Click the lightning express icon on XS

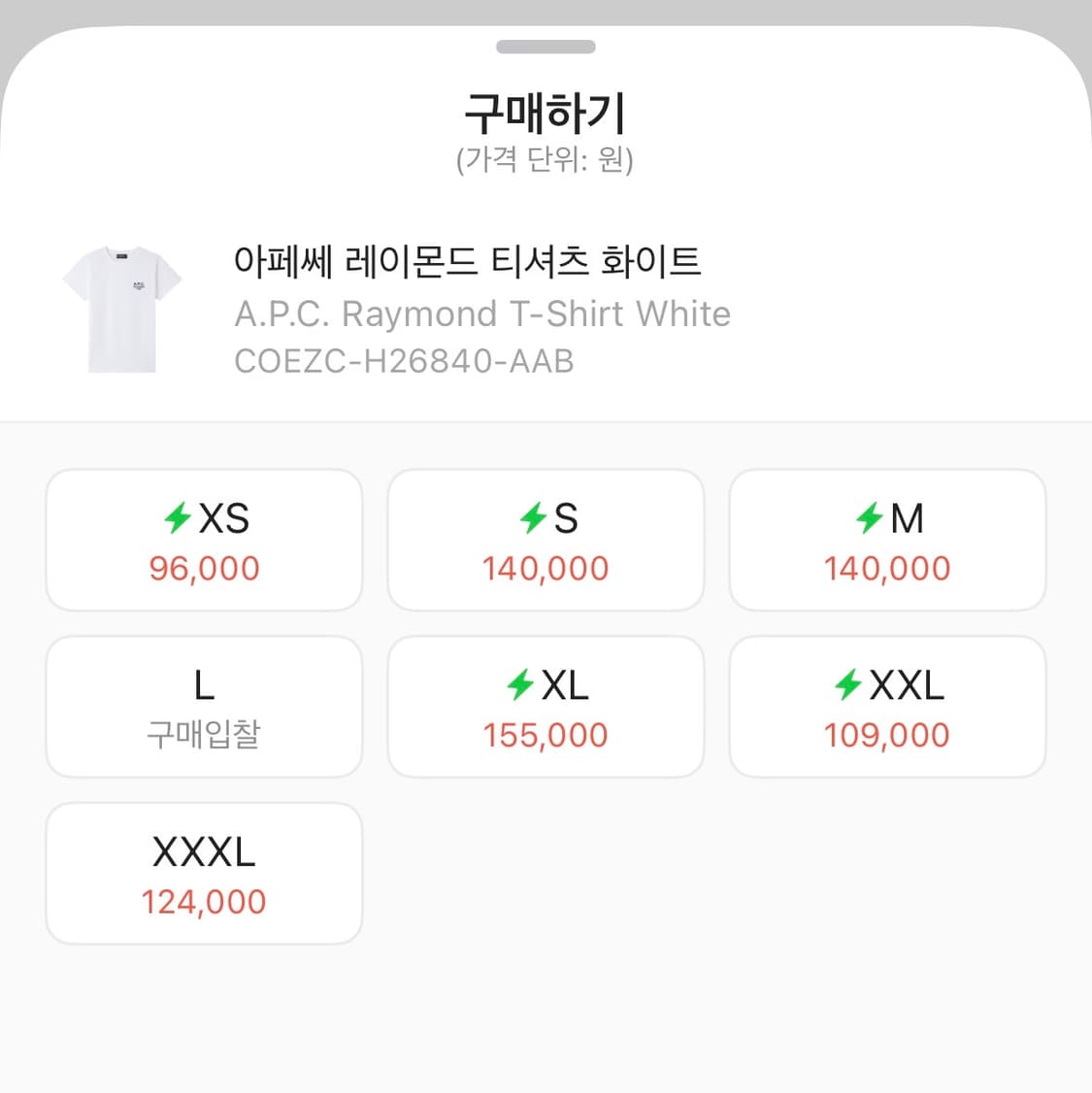tap(178, 519)
